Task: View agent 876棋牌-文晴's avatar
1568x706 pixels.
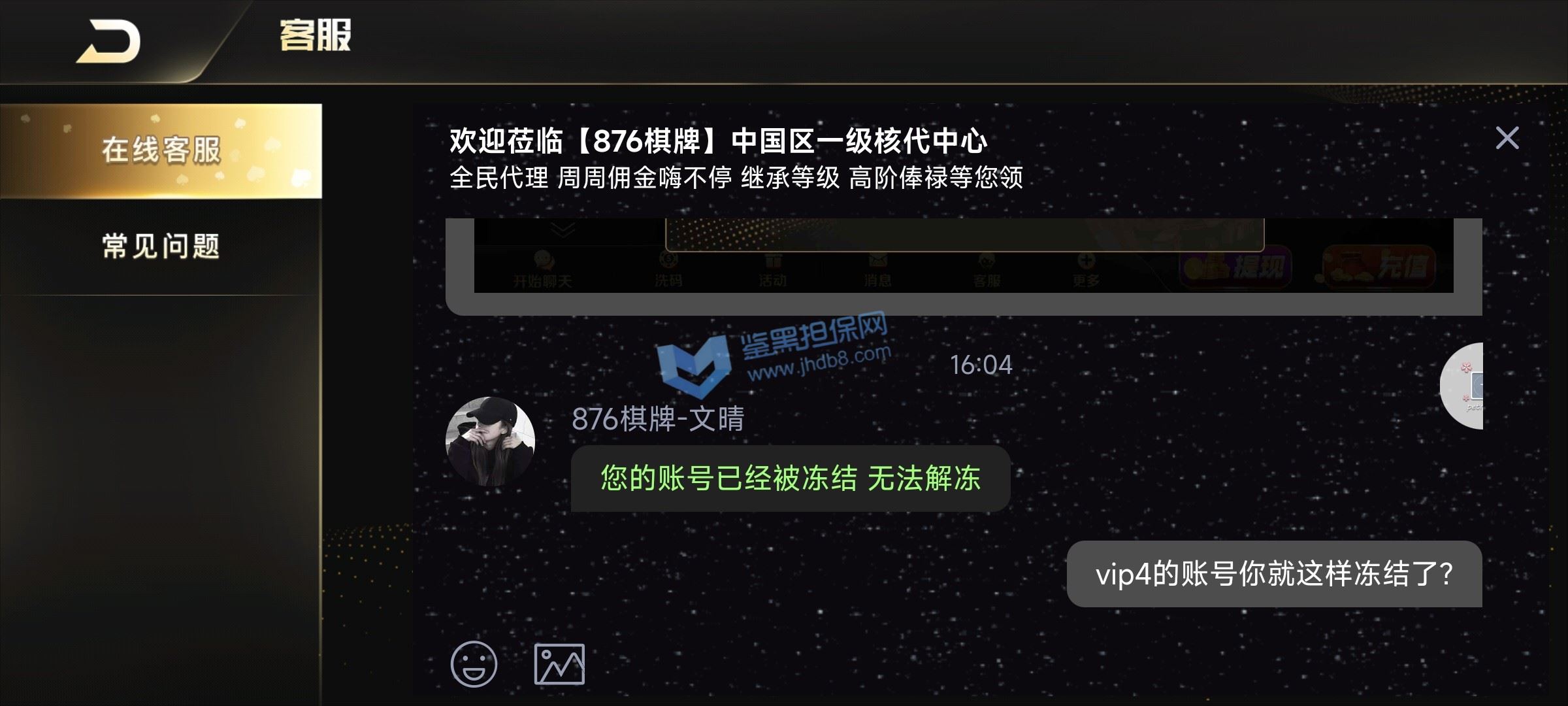Action: click(x=490, y=441)
